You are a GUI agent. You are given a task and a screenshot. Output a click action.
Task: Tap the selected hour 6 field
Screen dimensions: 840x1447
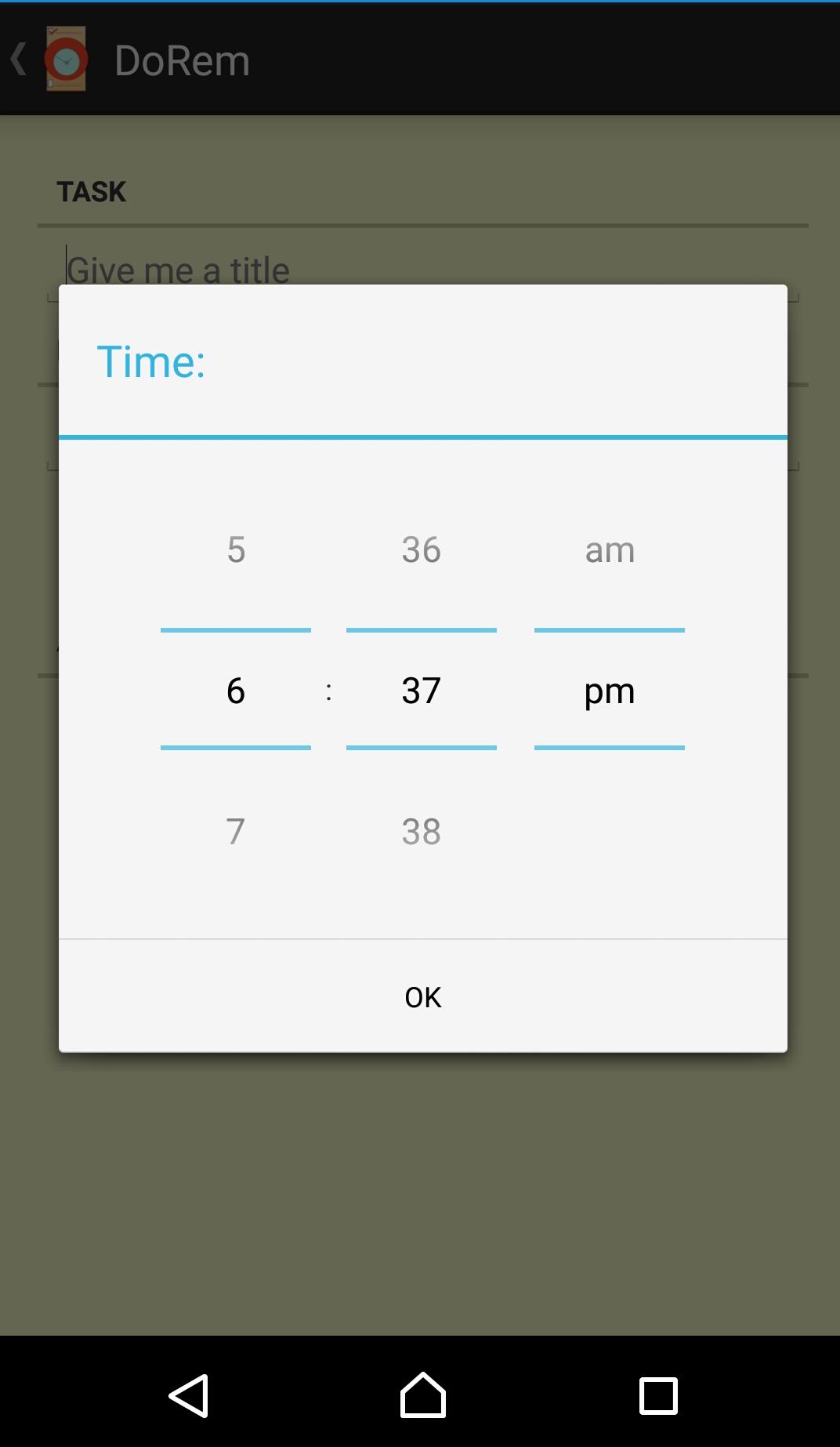coord(236,691)
